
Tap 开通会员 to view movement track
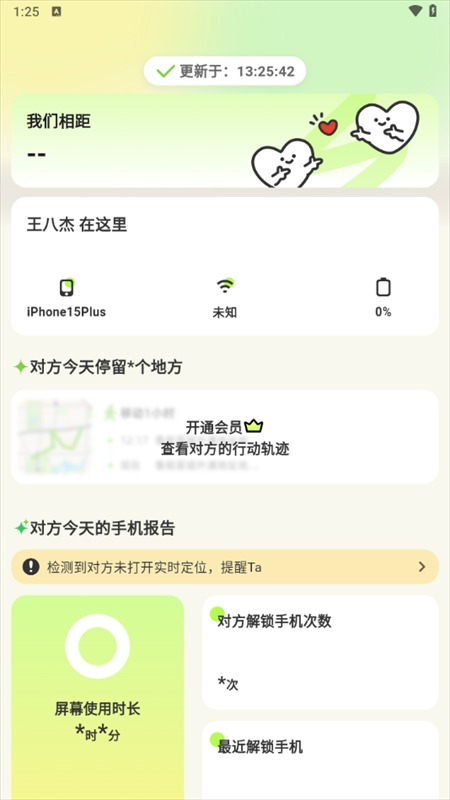tap(225, 437)
